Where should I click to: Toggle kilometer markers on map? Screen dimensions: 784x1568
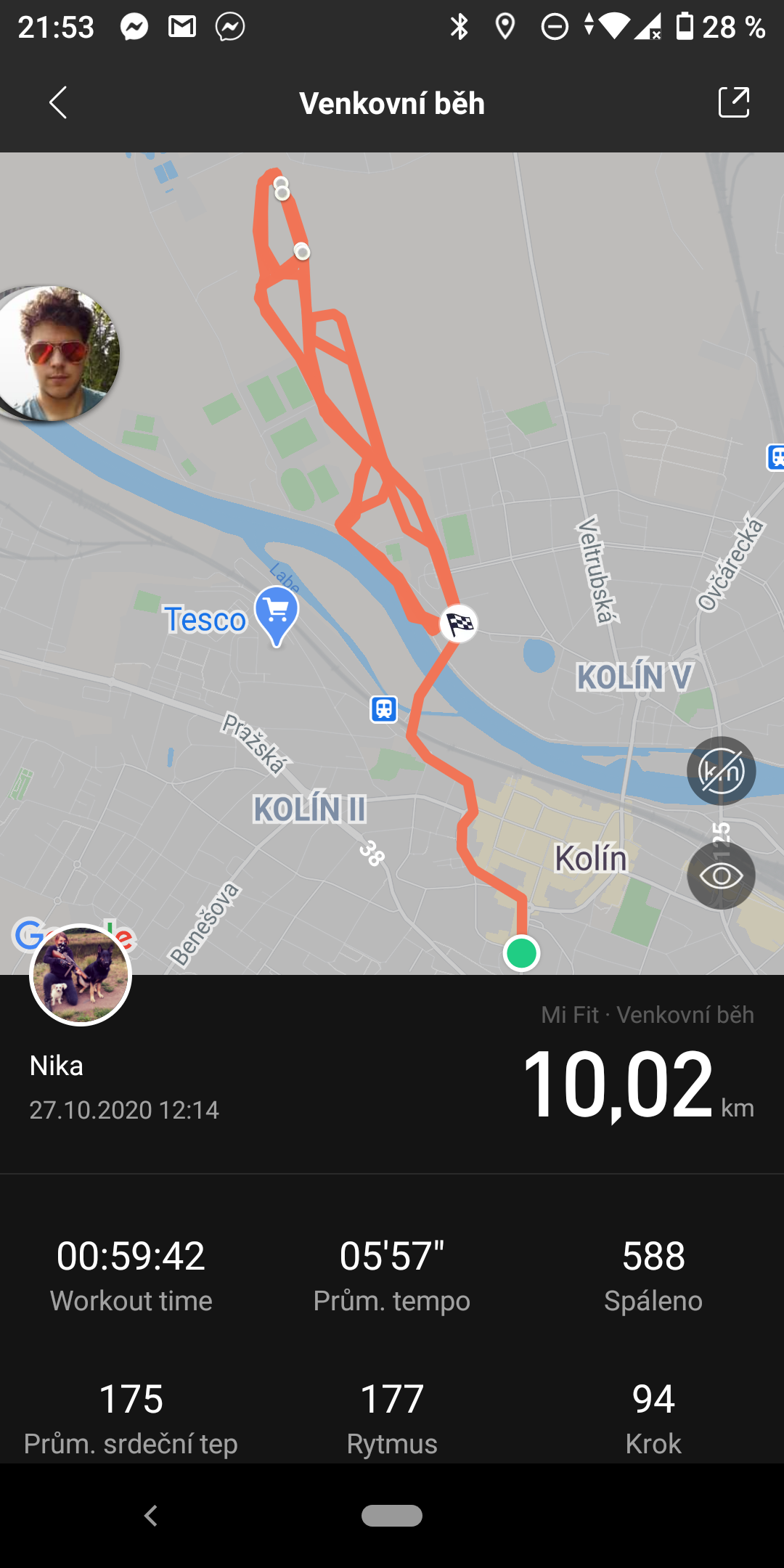721,771
